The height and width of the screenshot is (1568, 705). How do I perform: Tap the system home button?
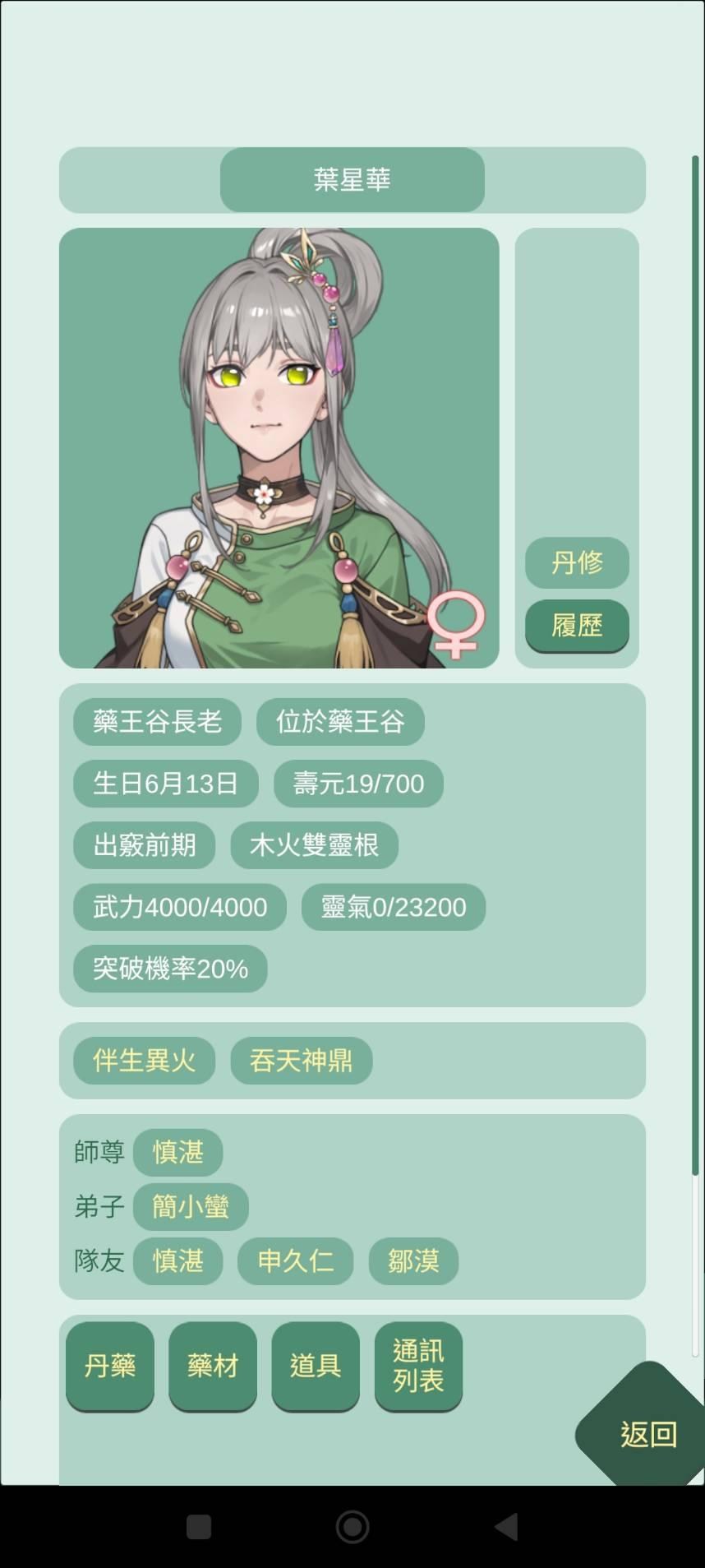pos(352,1527)
